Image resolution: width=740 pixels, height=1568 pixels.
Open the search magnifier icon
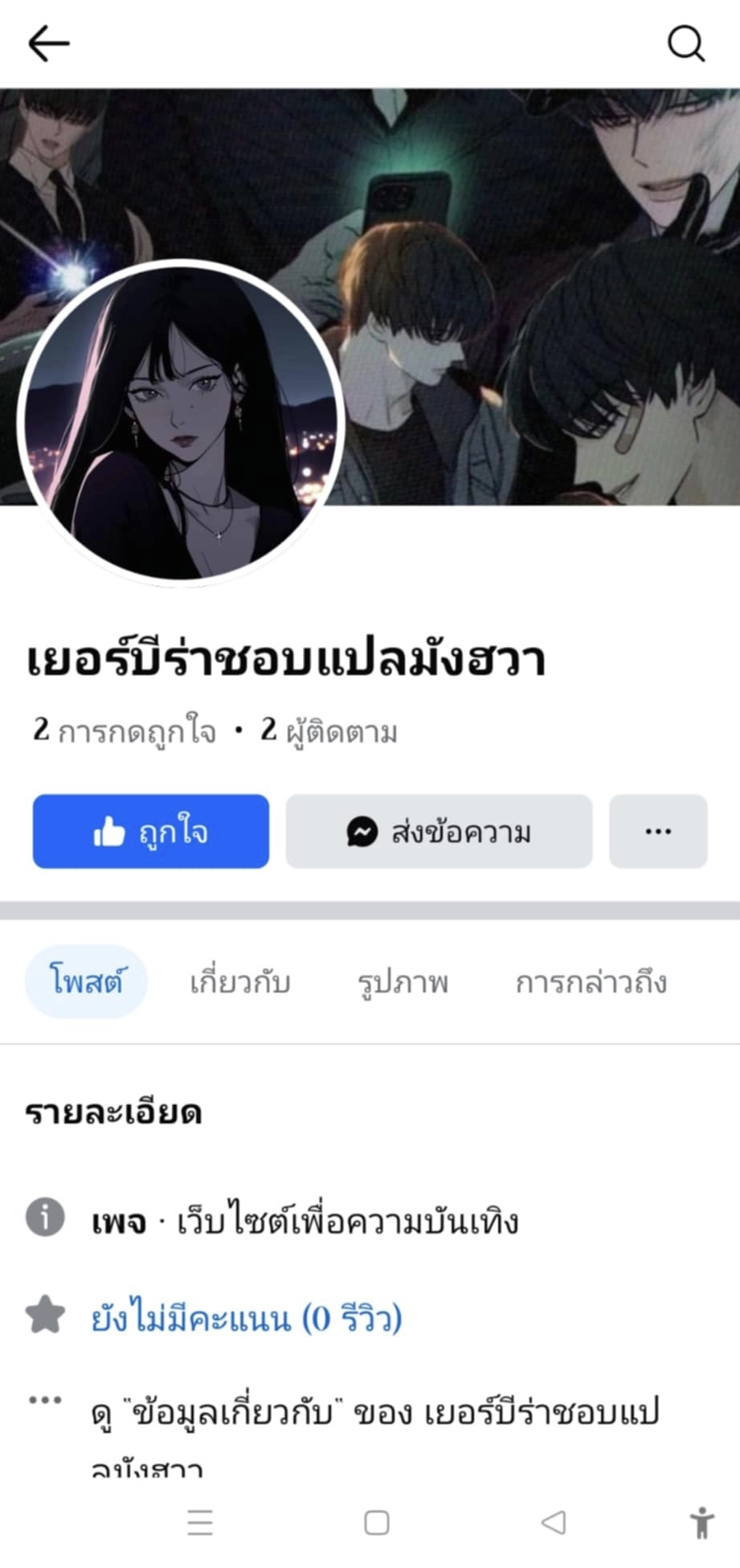686,43
